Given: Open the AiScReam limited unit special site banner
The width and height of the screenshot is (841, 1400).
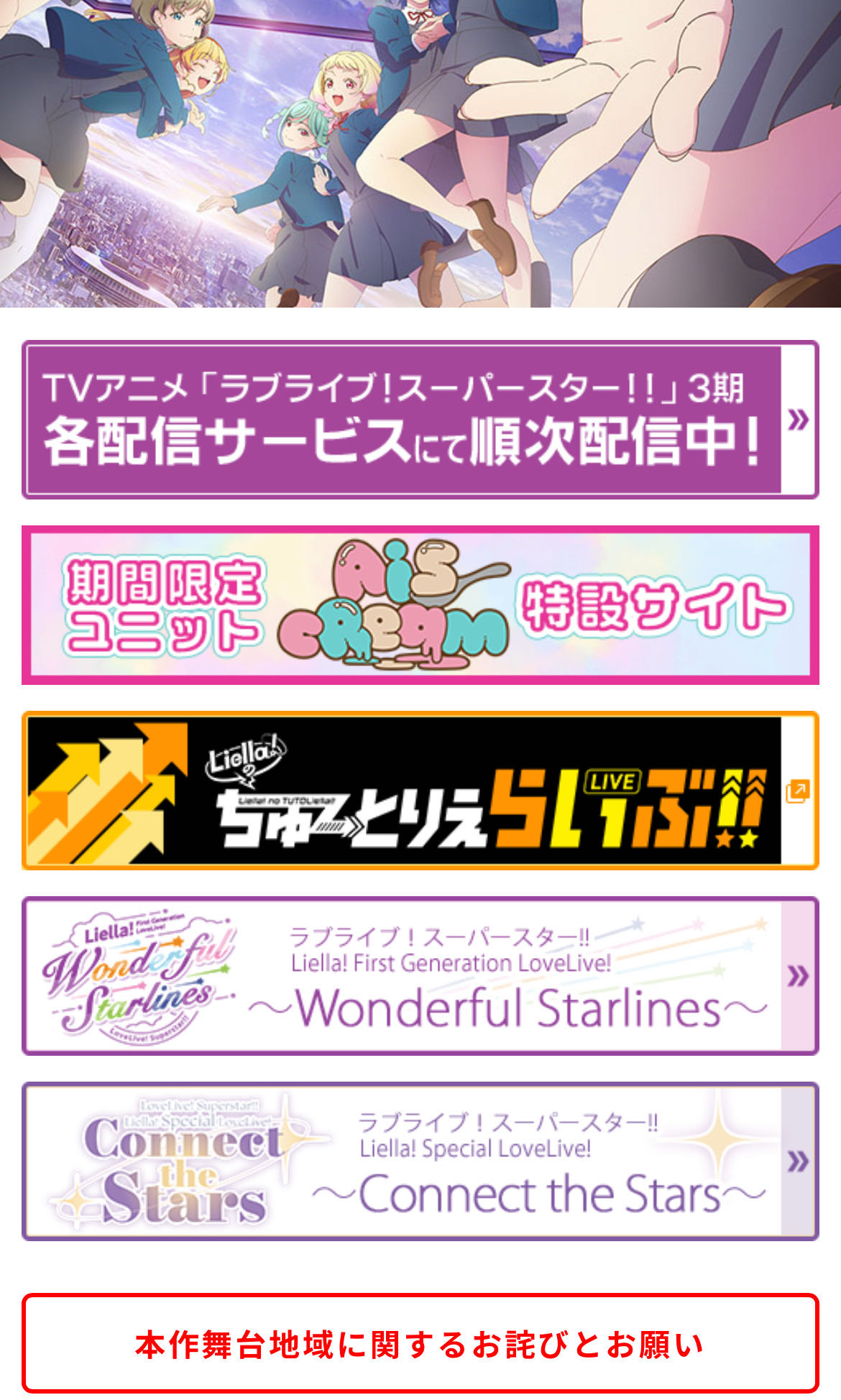Looking at the screenshot, I should (x=420, y=605).
